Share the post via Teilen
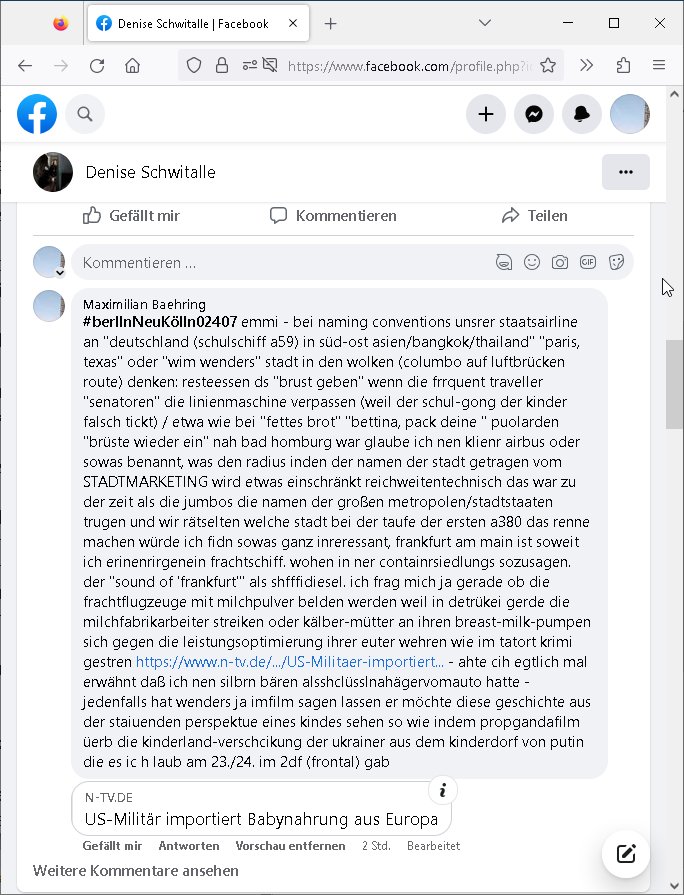684x895 pixels. (535, 215)
